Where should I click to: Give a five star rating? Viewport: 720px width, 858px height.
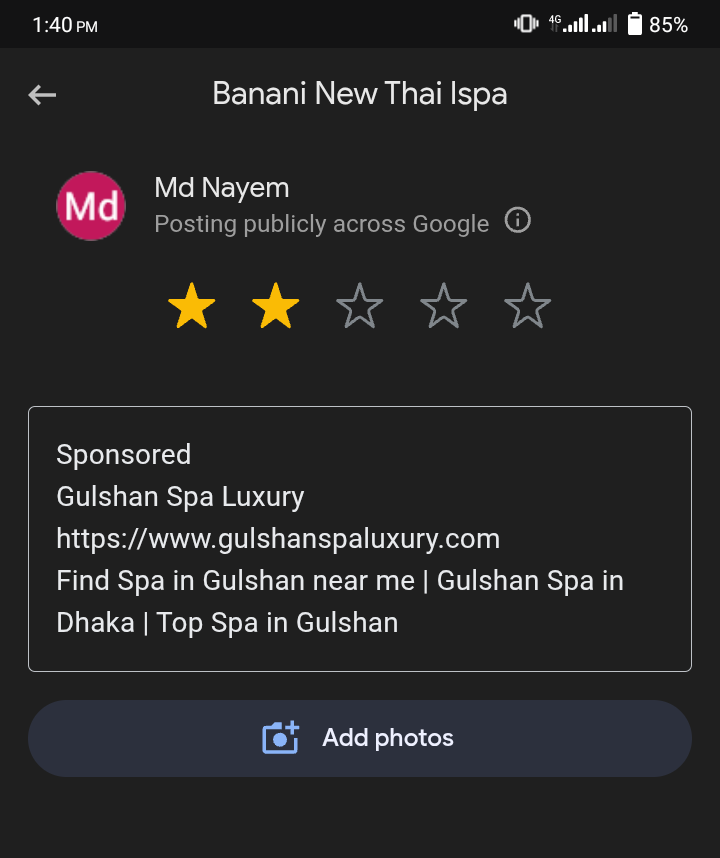pos(528,306)
